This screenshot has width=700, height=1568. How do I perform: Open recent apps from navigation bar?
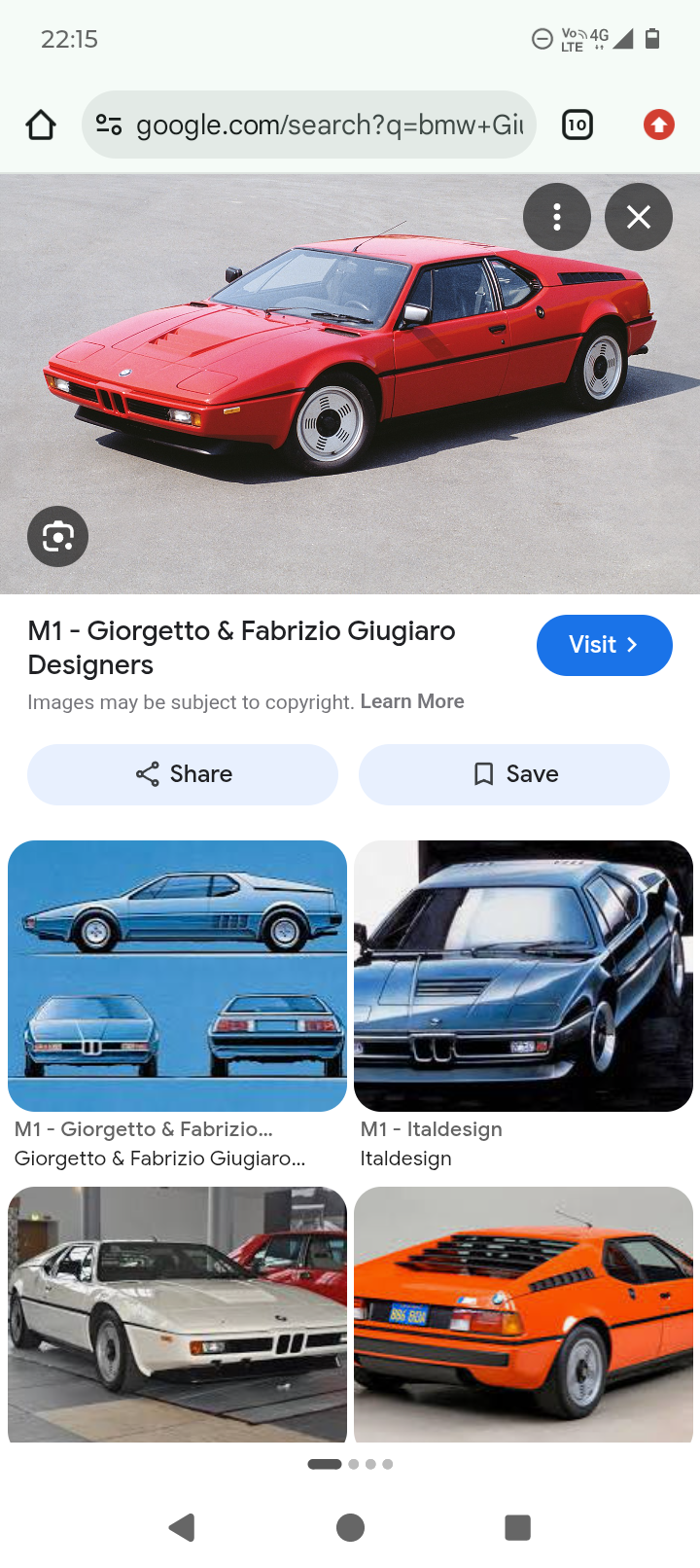click(518, 1527)
